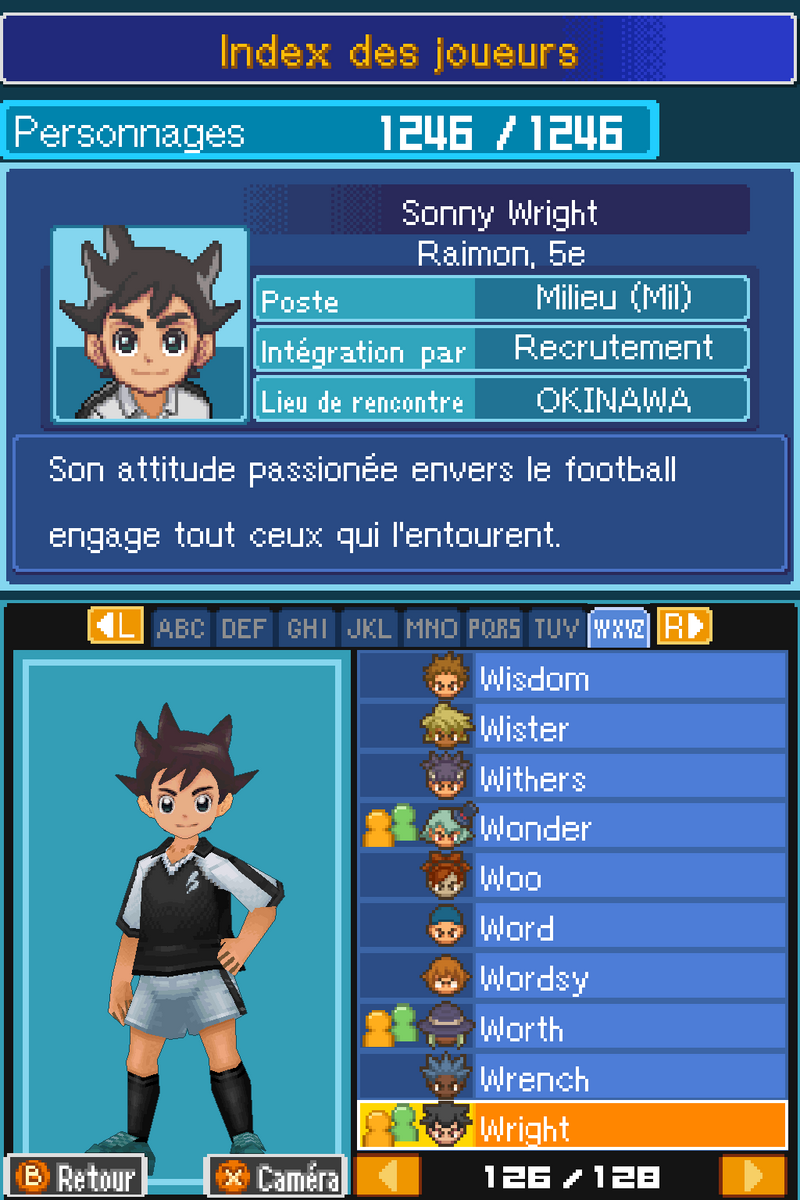Go to the next page with right arrow
This screenshot has height=1200, width=800.
pyautogui.click(x=752, y=1176)
